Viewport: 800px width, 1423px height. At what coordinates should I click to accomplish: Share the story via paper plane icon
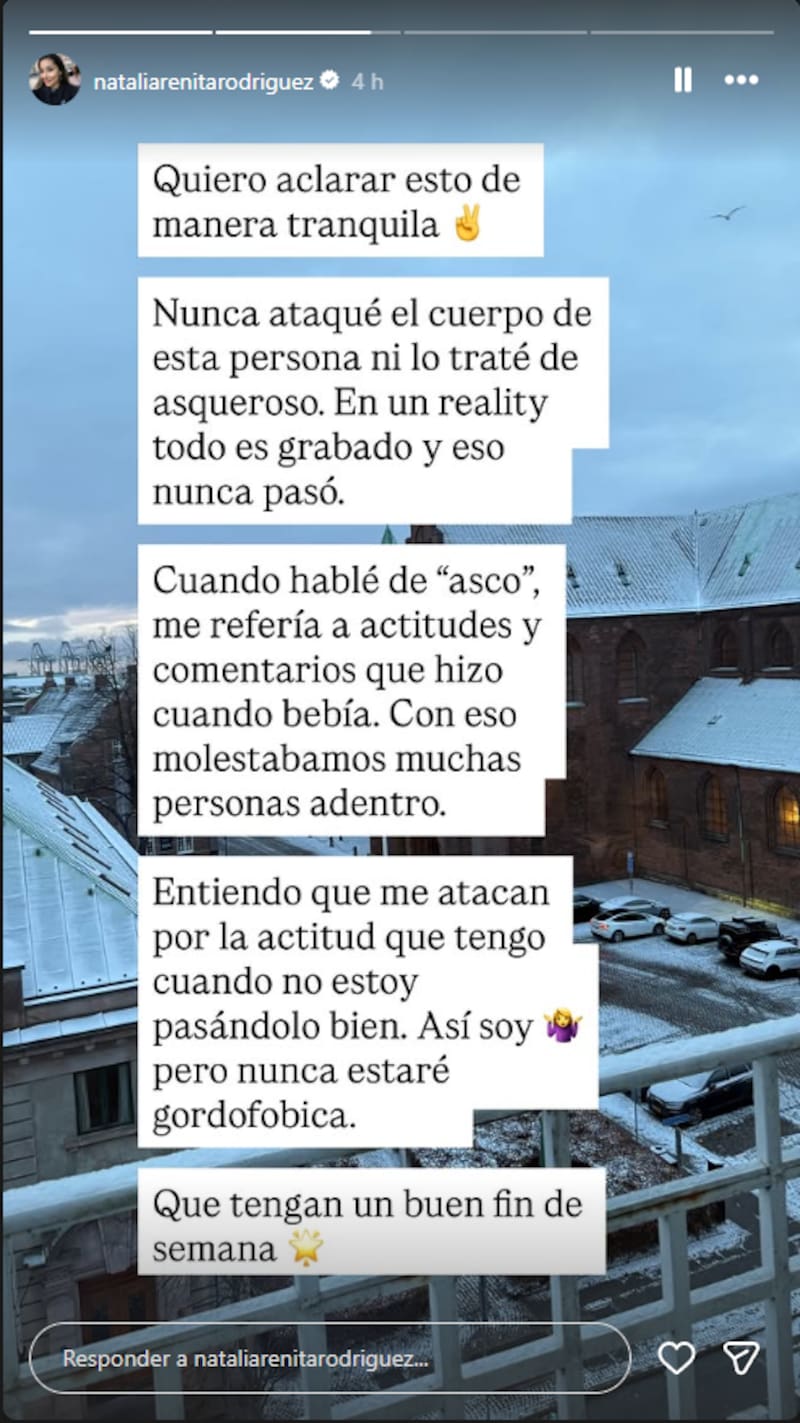point(741,1357)
